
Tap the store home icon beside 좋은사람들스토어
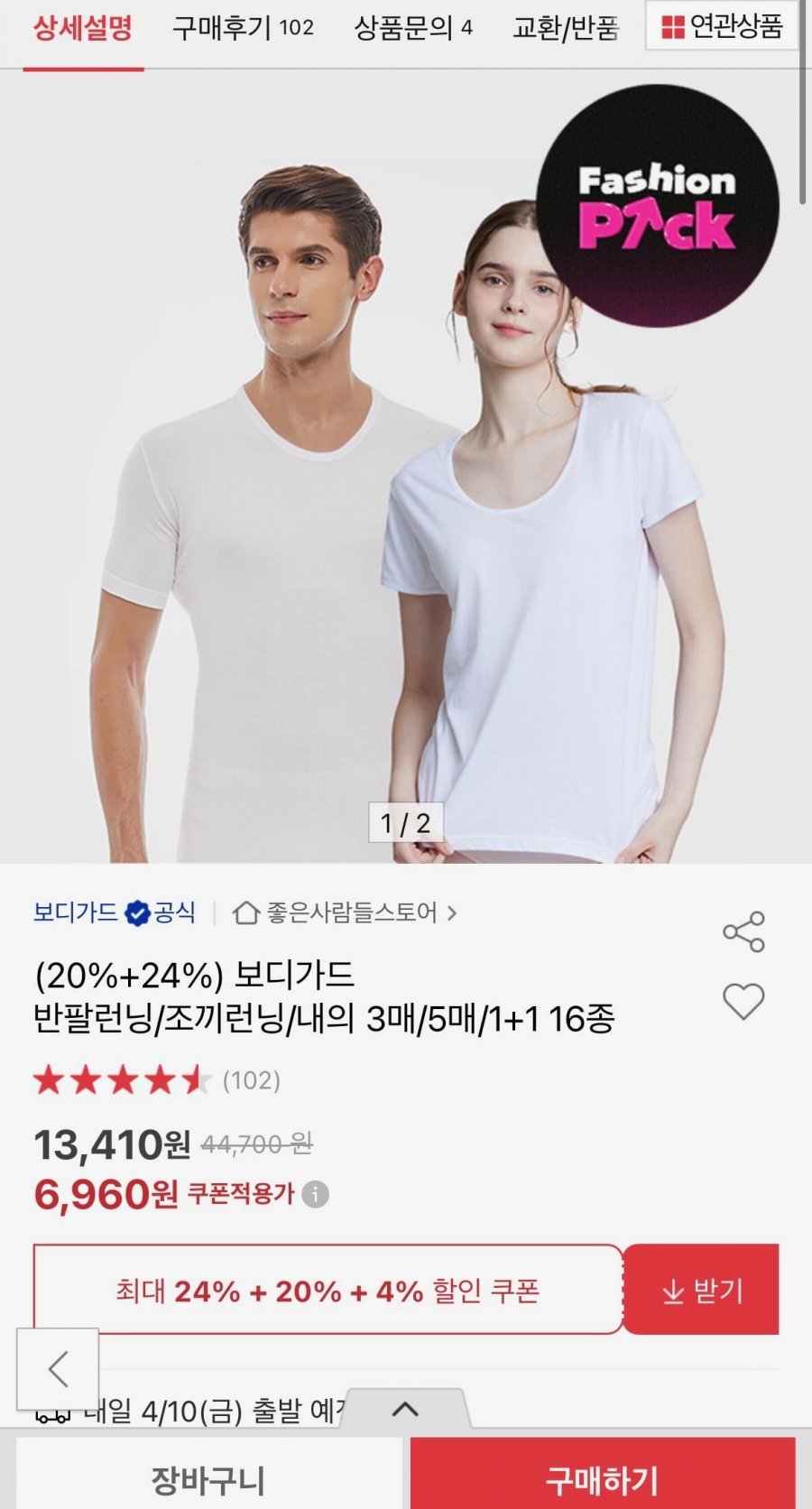[x=245, y=912]
